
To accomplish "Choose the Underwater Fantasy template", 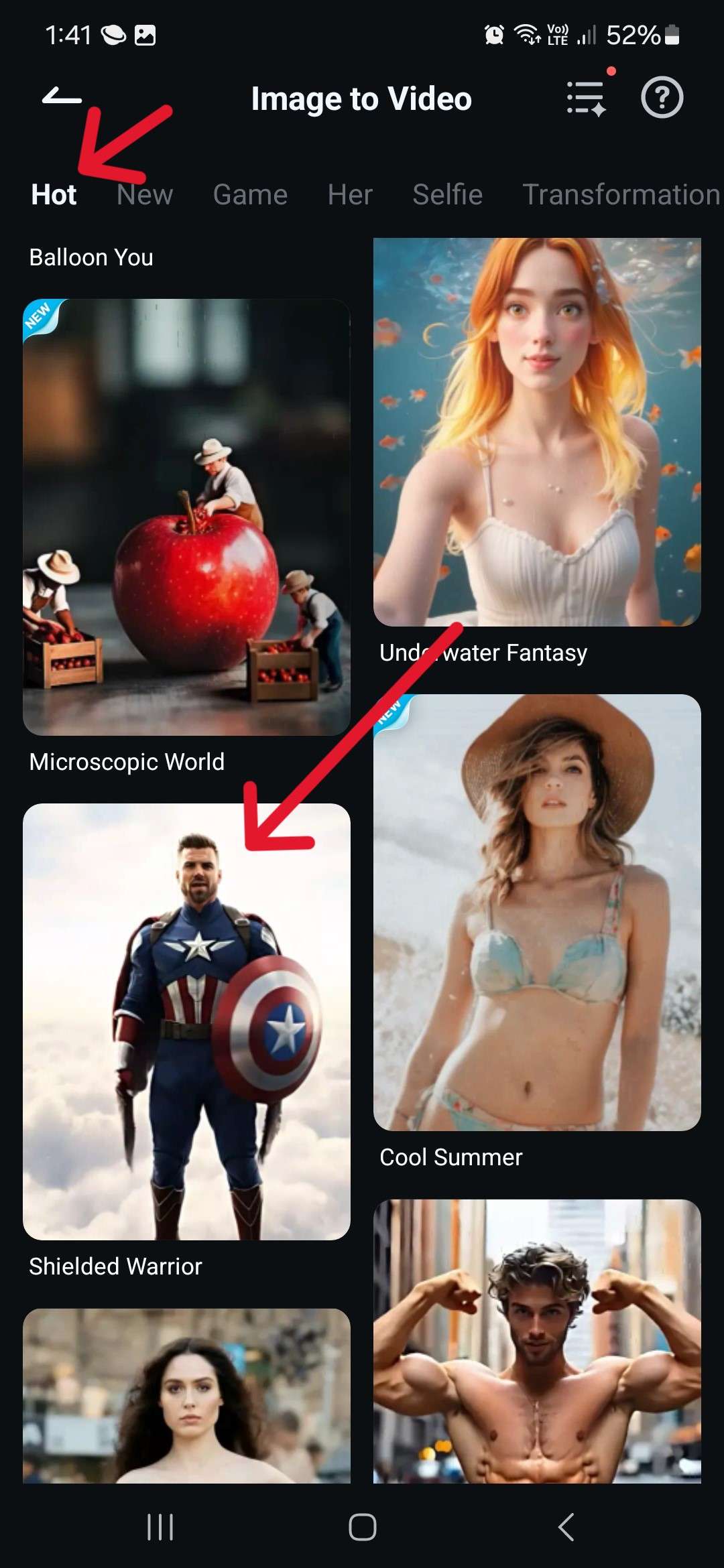I will 537,432.
